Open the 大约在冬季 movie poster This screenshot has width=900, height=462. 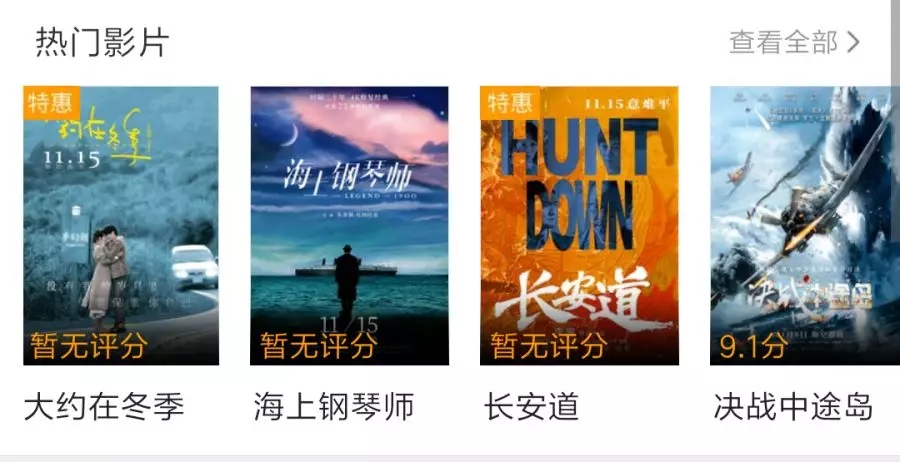(121, 225)
